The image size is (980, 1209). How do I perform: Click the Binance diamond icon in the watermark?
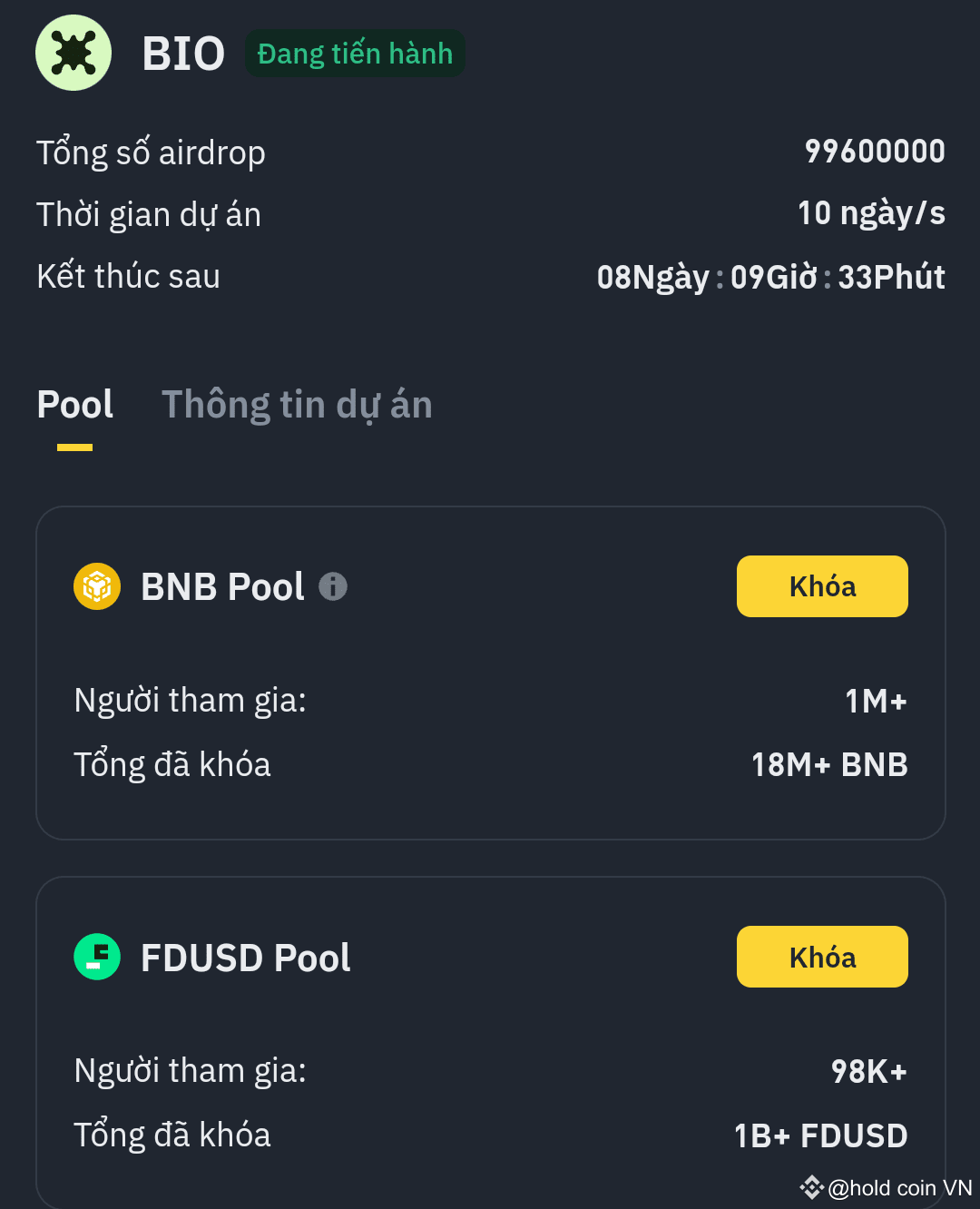point(810,1186)
